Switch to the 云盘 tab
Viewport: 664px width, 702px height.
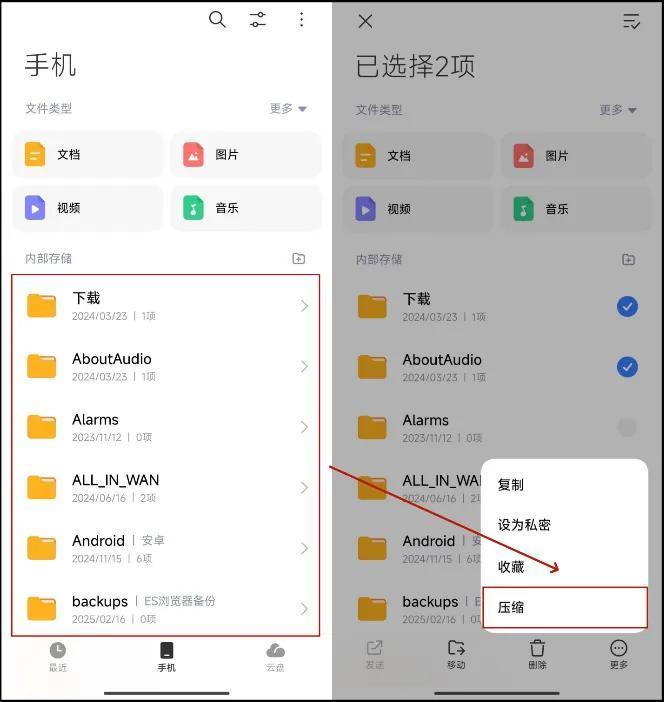pos(275,656)
